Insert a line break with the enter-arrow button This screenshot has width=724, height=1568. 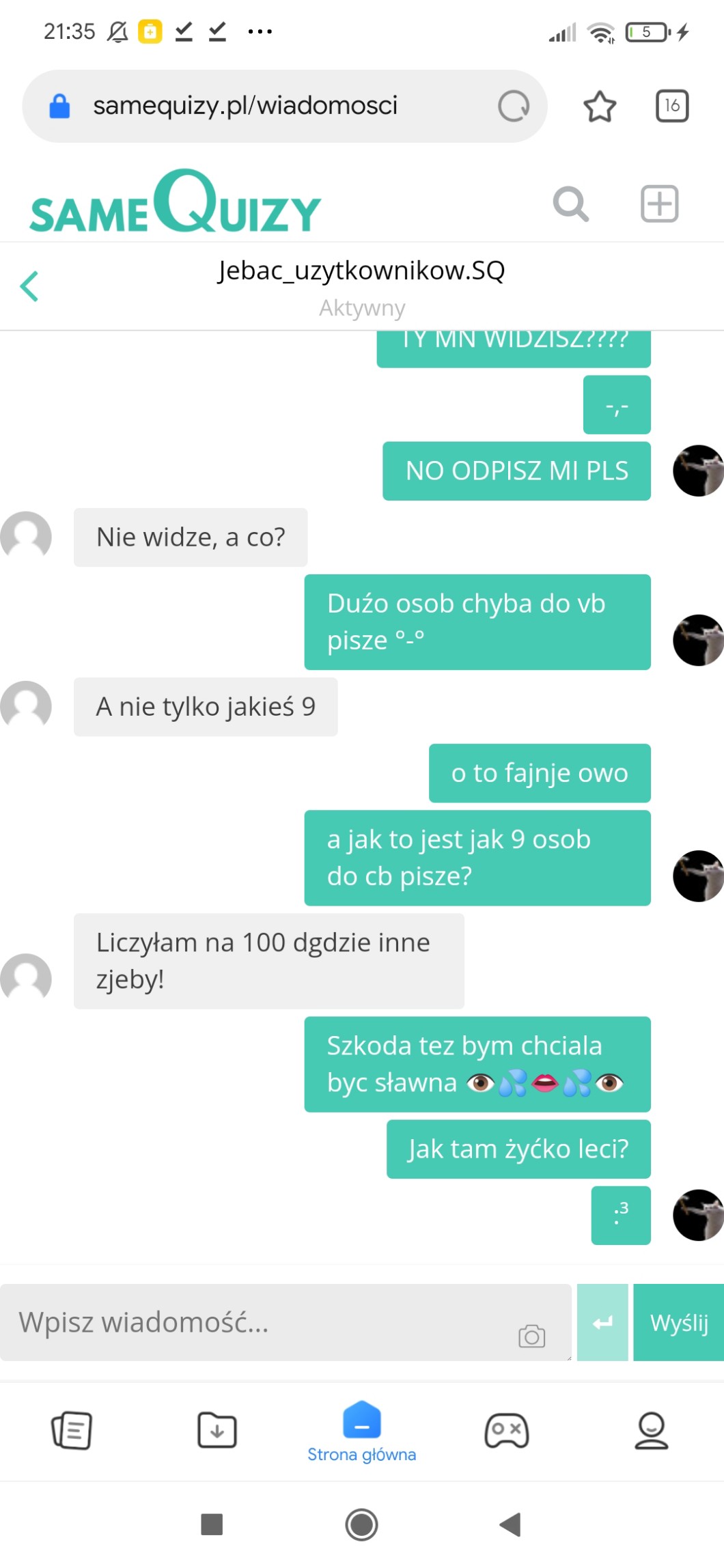602,1323
